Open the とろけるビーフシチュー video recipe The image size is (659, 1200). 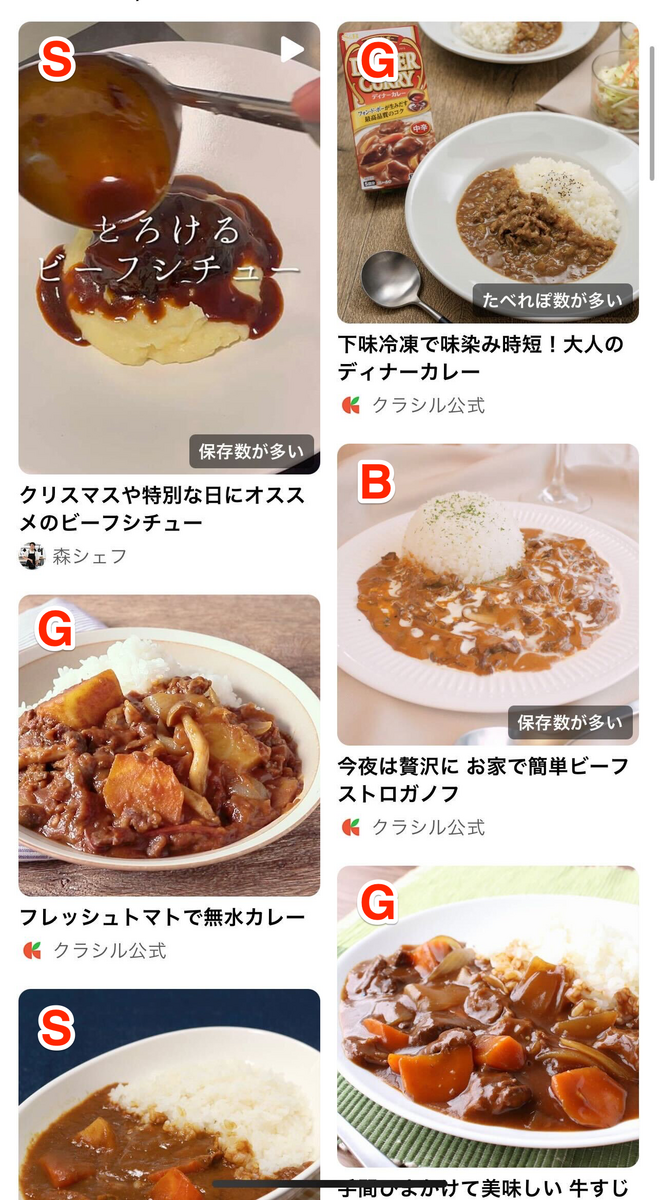(169, 248)
